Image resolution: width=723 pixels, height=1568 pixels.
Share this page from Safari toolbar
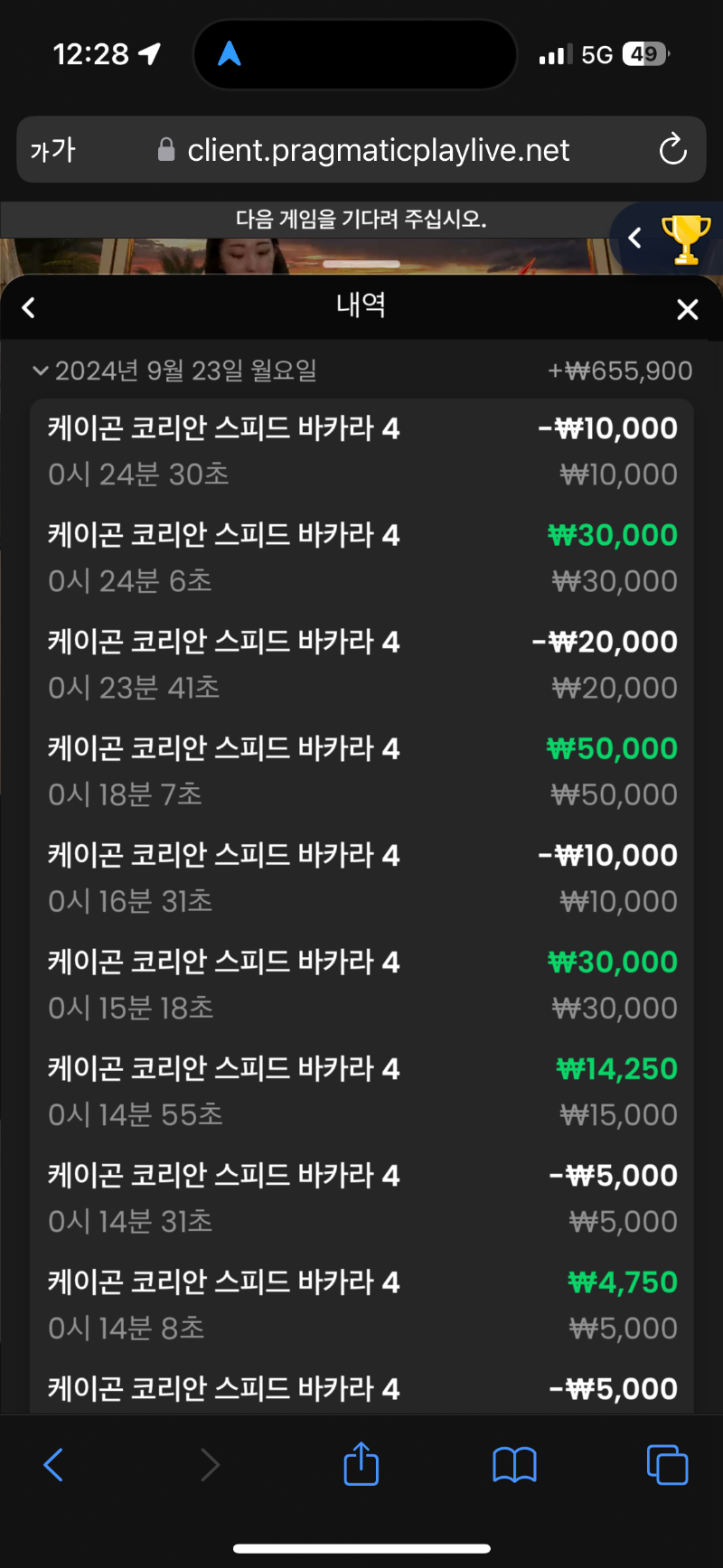click(361, 1463)
